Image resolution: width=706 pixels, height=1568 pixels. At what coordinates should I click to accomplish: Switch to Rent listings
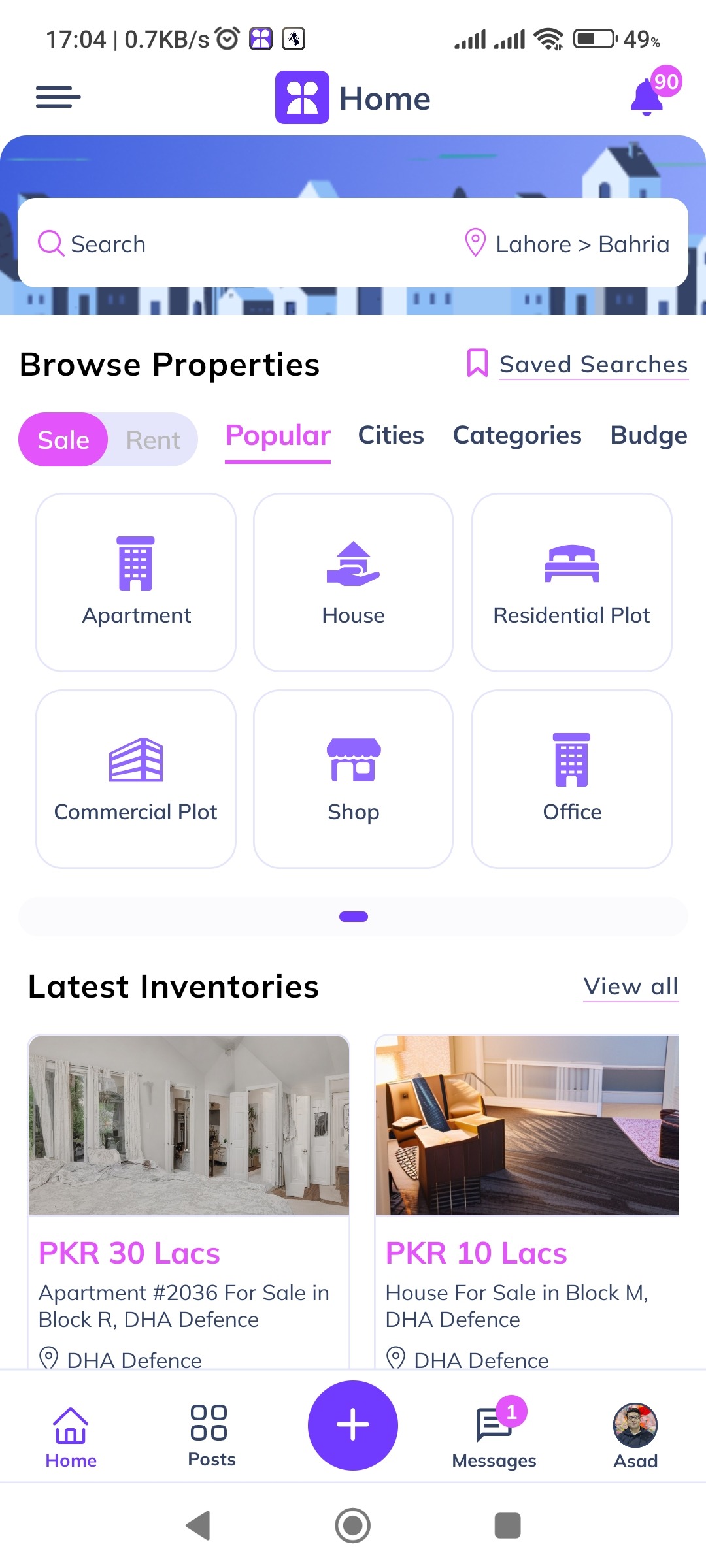pyautogui.click(x=153, y=440)
